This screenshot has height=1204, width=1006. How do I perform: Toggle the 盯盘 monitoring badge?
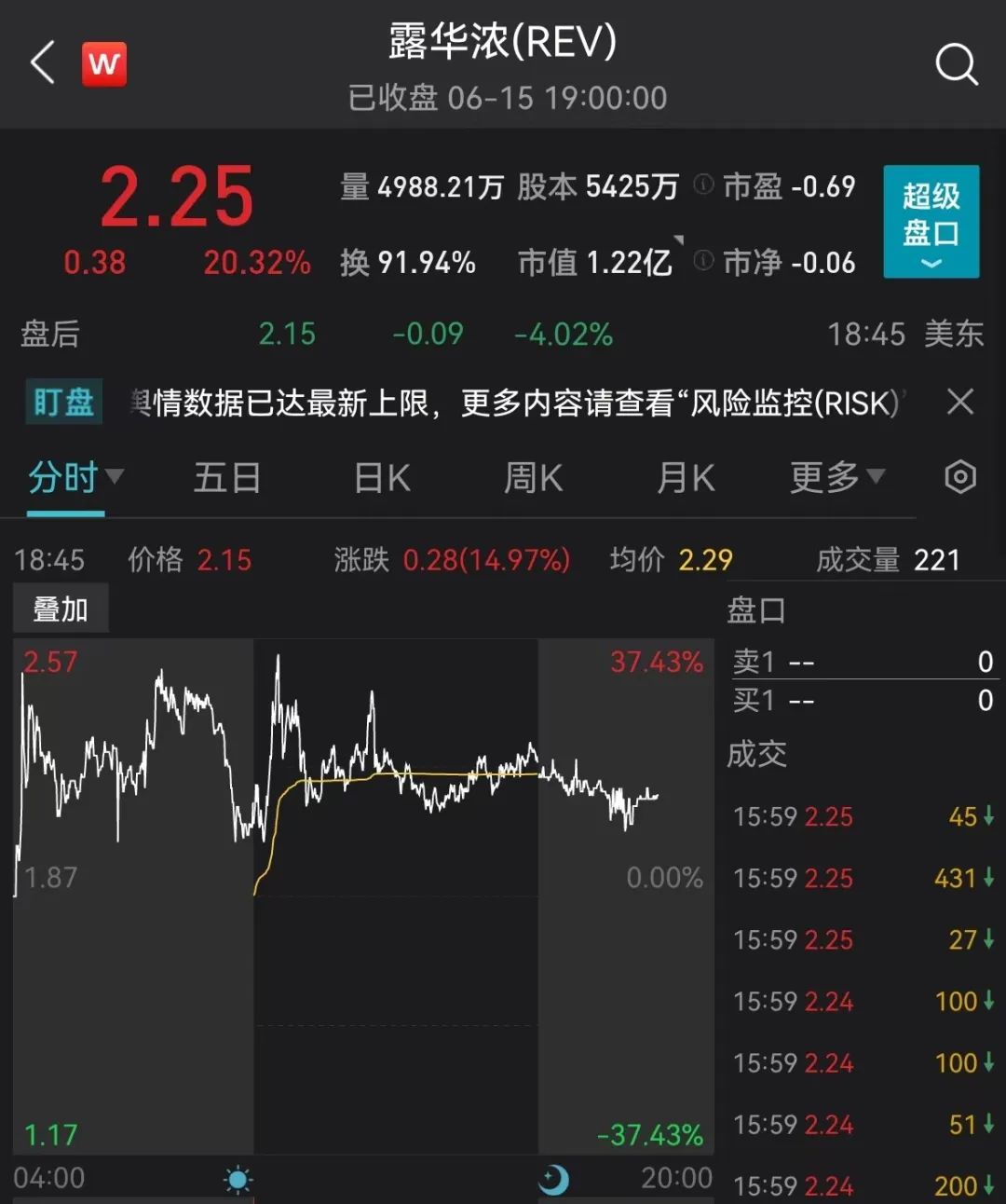[x=62, y=403]
